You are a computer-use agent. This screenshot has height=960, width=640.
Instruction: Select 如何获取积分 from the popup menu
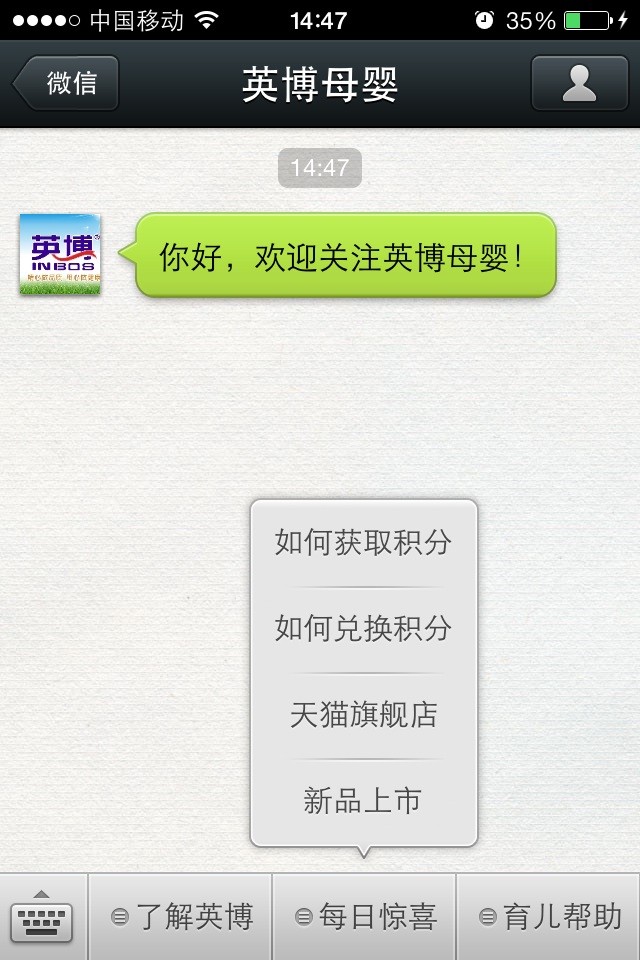coord(363,543)
